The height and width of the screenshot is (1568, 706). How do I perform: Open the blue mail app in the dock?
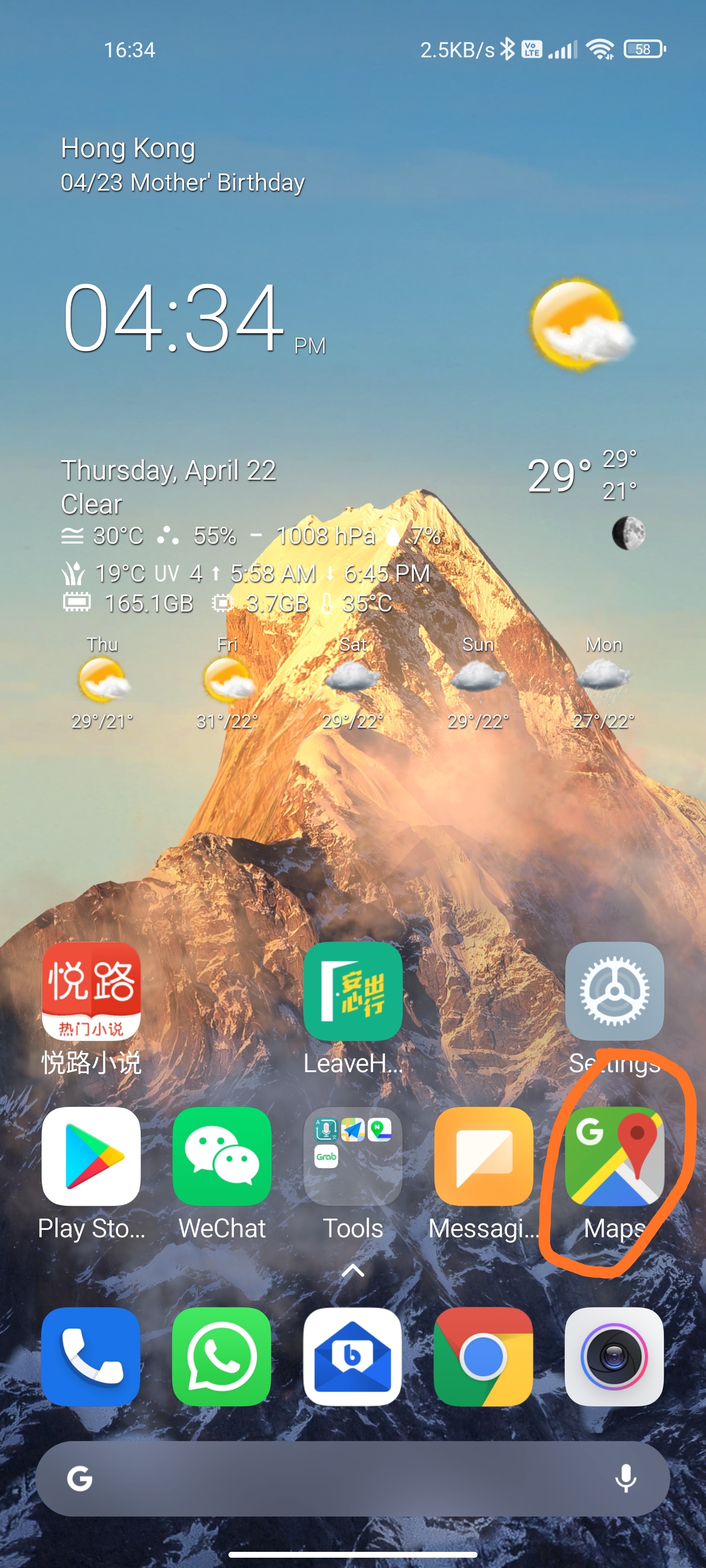pos(353,1357)
